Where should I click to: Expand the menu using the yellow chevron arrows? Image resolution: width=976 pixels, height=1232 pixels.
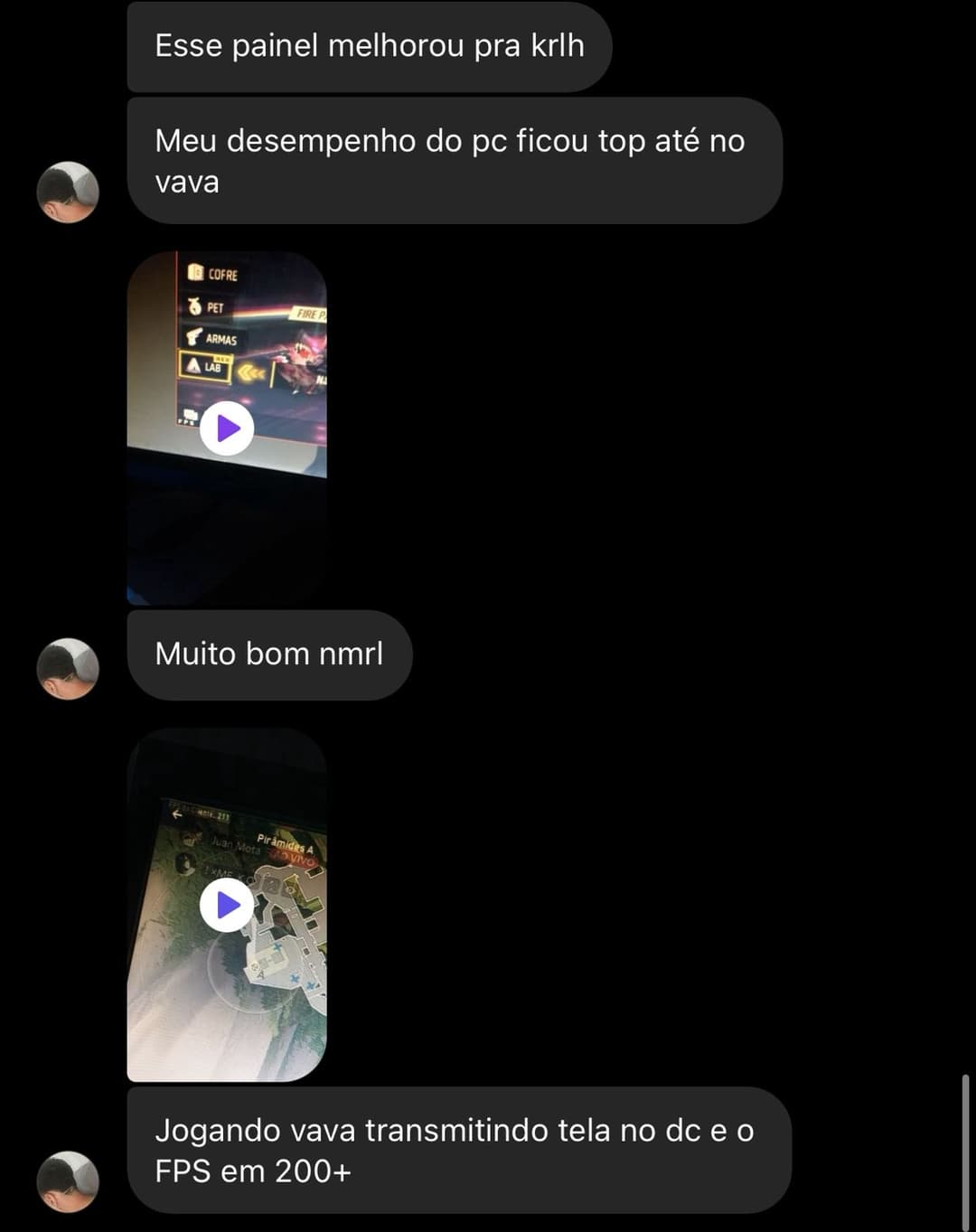pos(251,371)
